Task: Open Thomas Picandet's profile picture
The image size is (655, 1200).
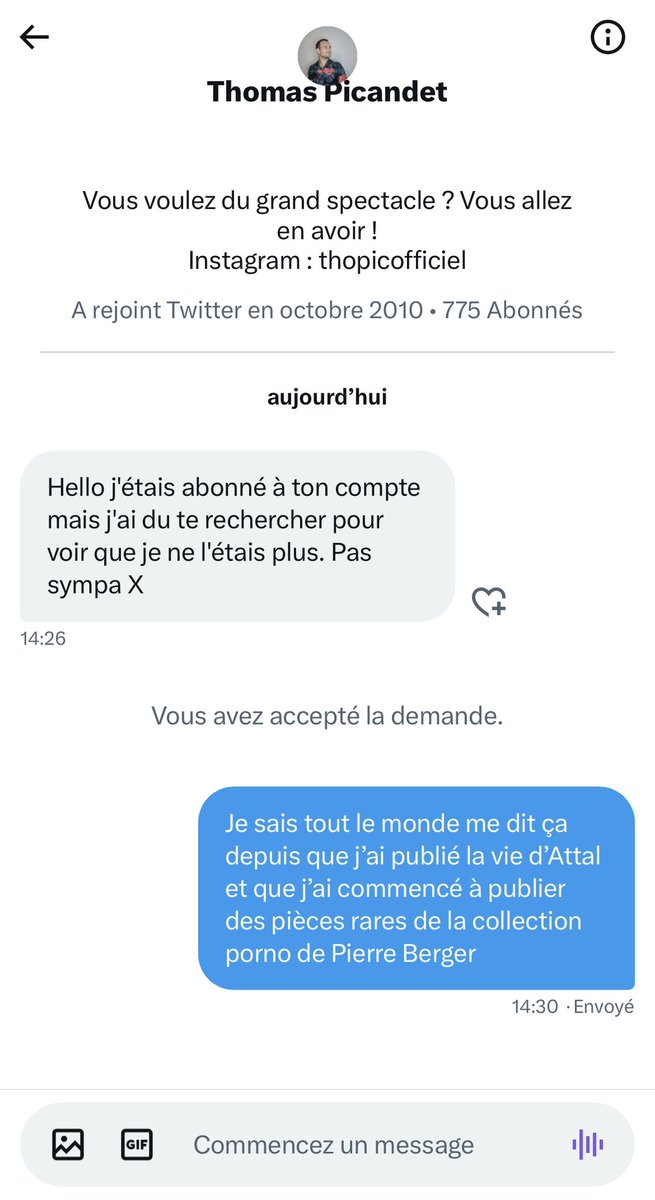Action: pos(327,55)
